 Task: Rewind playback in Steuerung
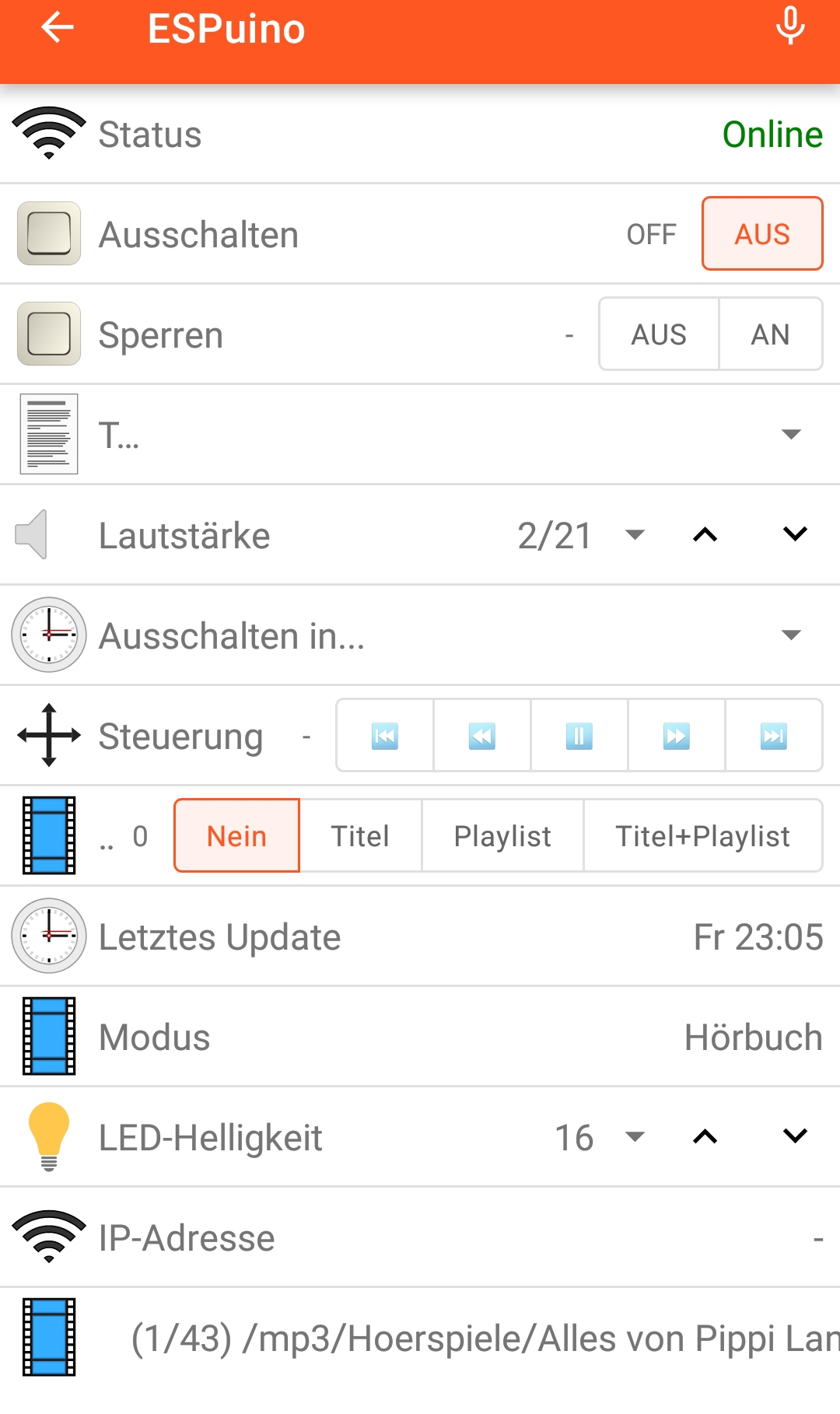482,735
